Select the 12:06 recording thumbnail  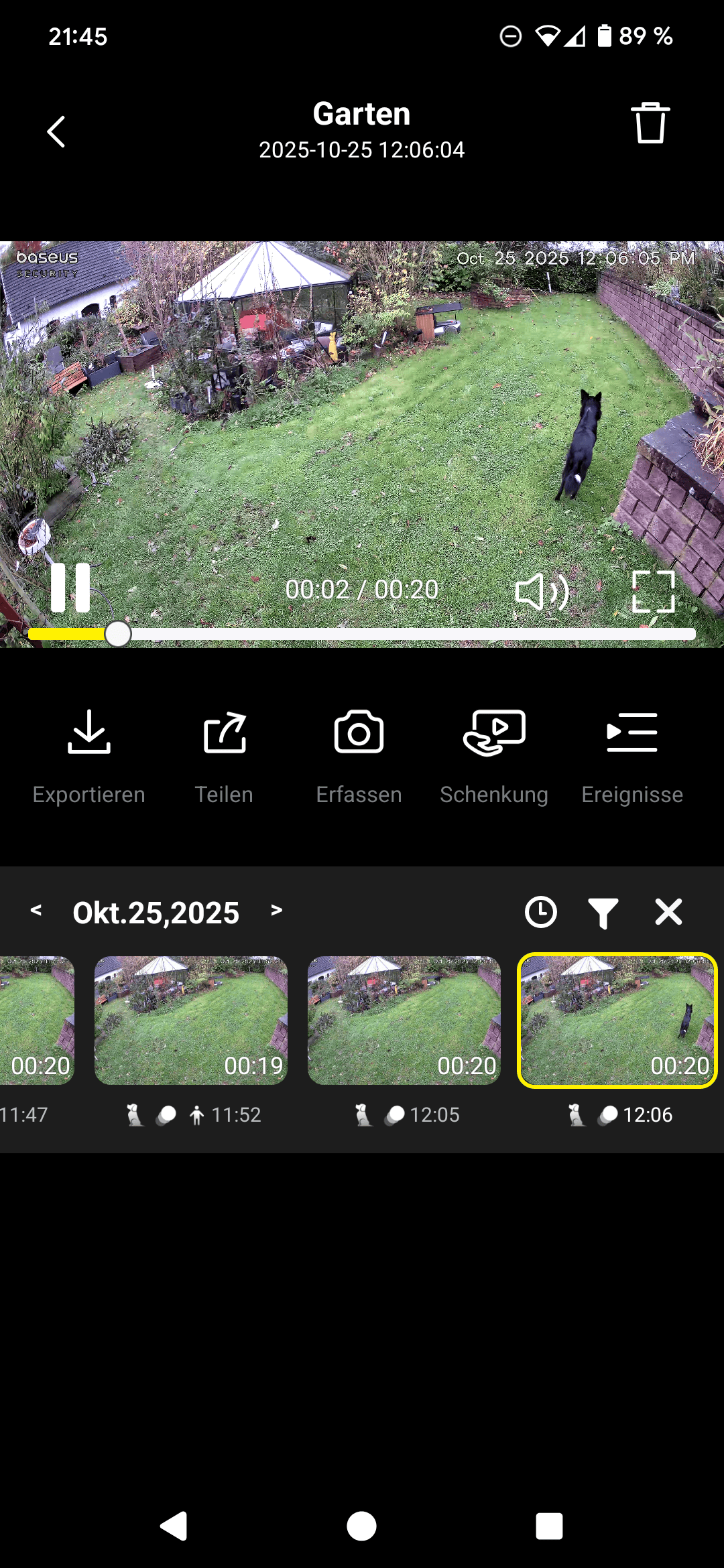(617, 1020)
